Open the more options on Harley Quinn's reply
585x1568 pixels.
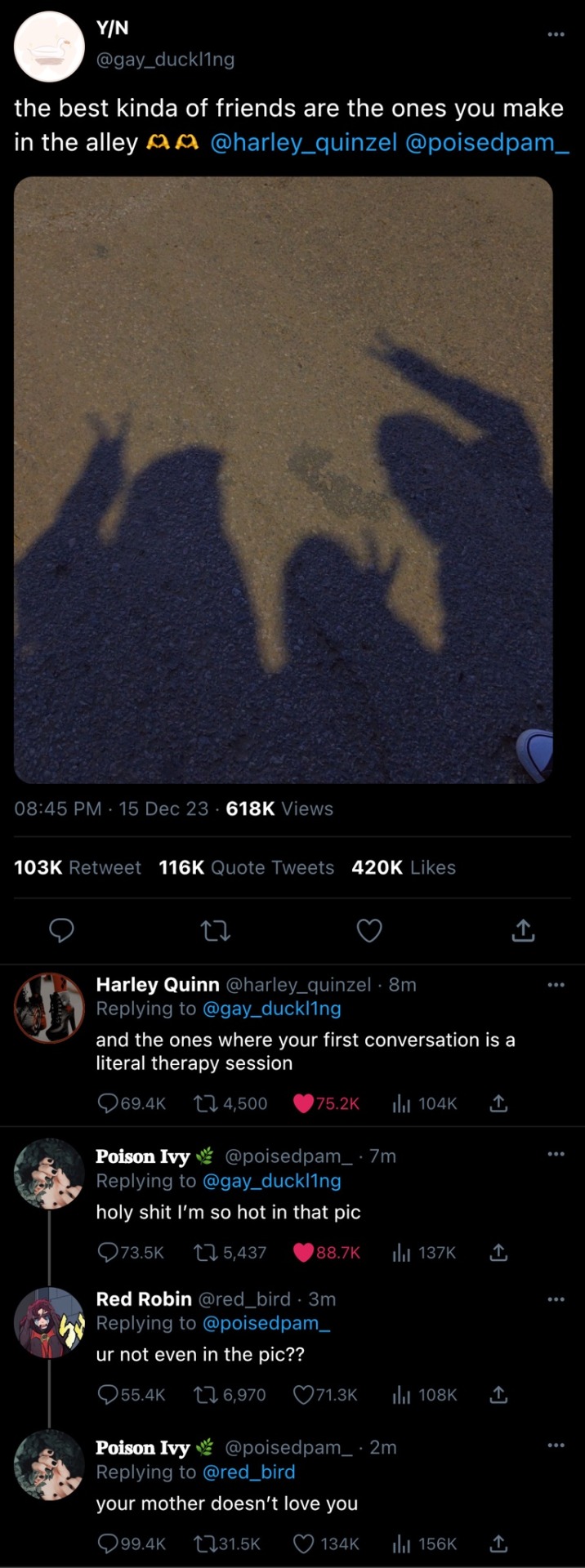point(556,985)
